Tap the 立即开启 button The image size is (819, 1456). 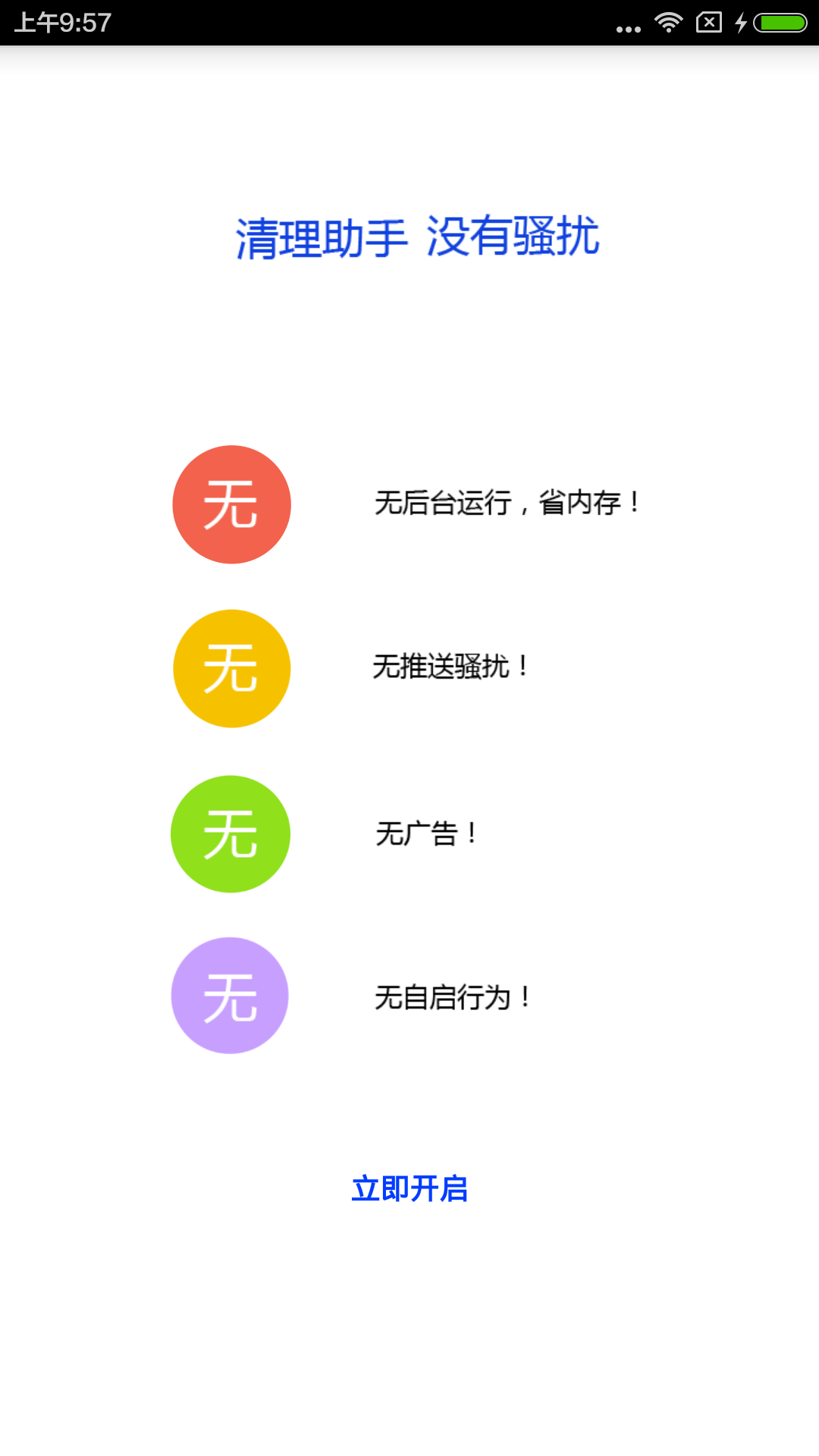409,1188
